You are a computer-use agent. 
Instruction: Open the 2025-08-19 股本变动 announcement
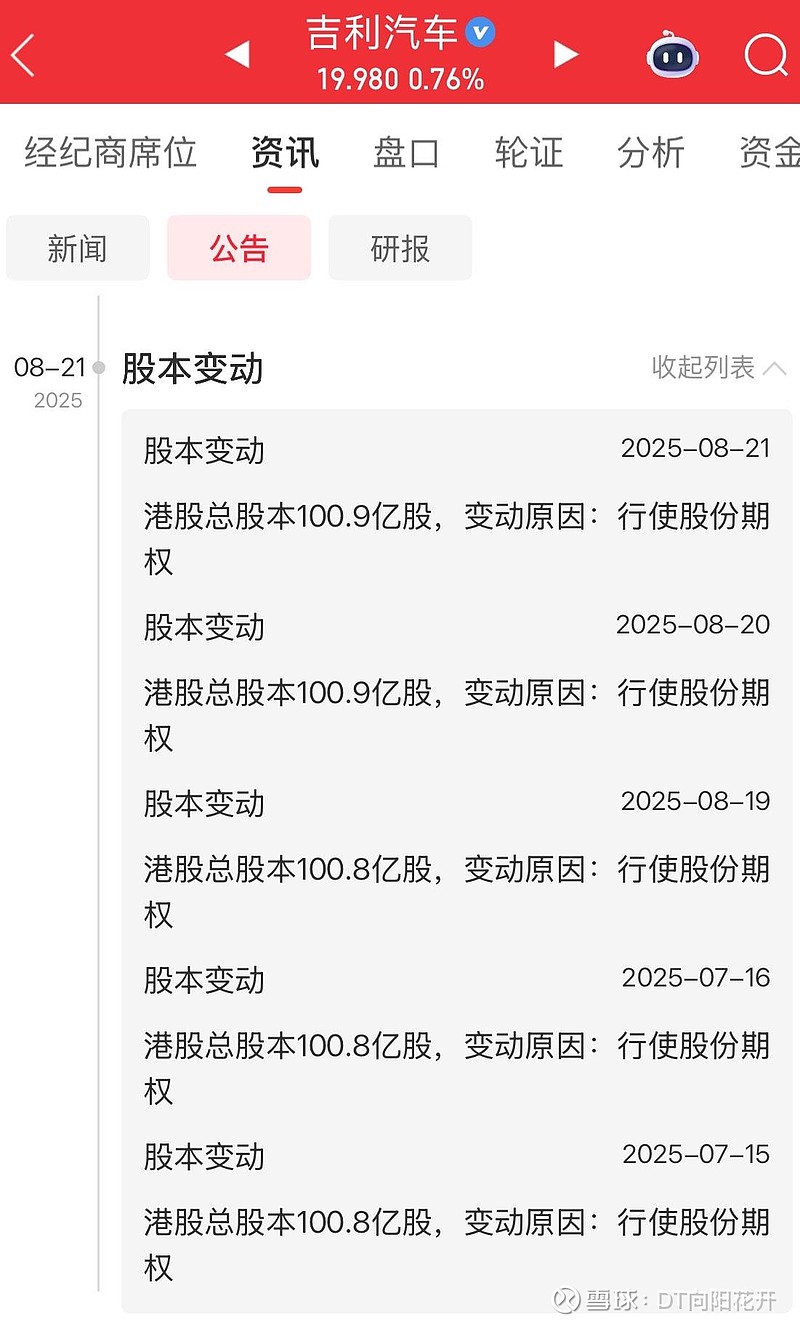(x=457, y=858)
